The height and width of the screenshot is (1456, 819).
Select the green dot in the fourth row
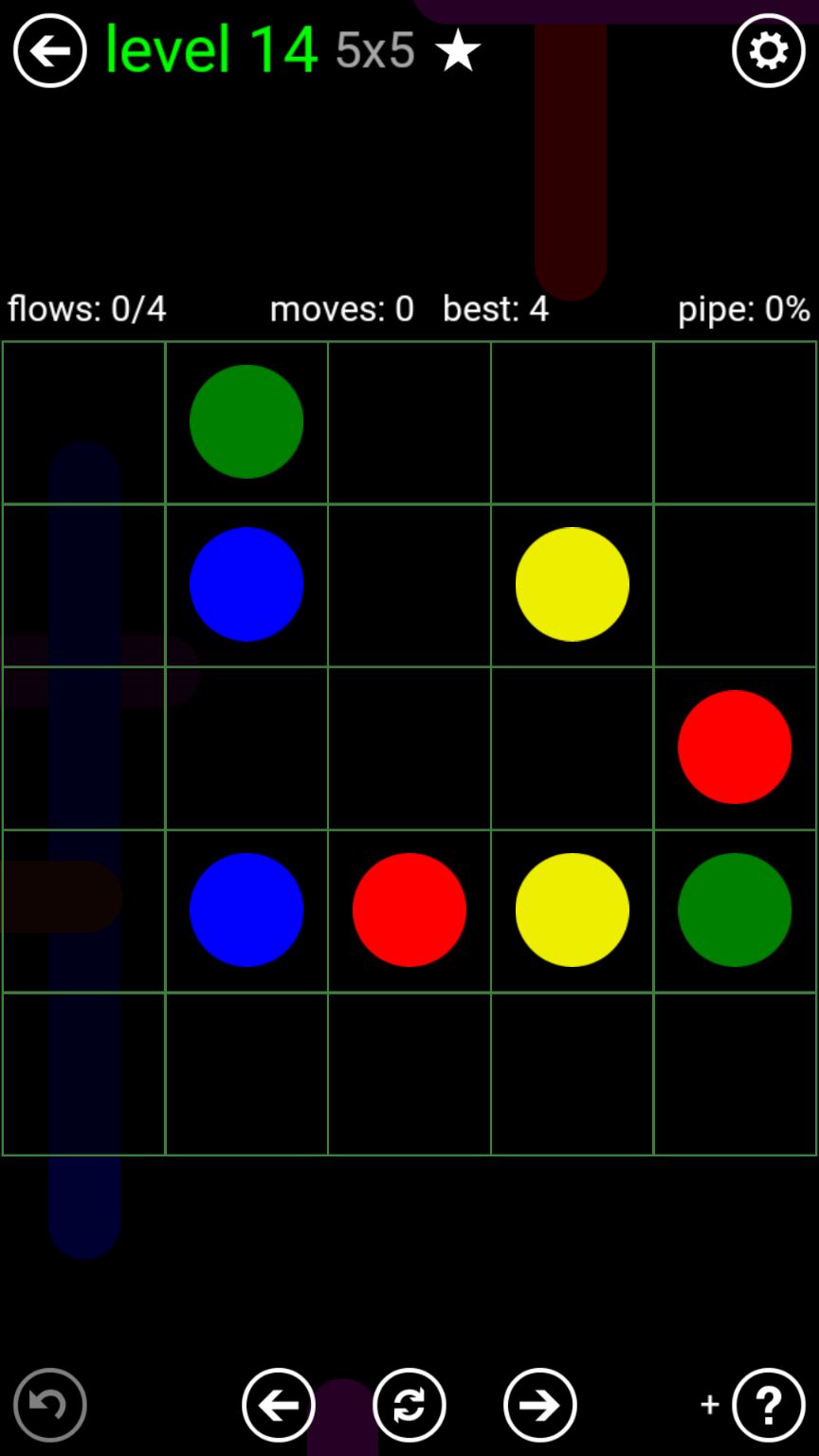735,910
